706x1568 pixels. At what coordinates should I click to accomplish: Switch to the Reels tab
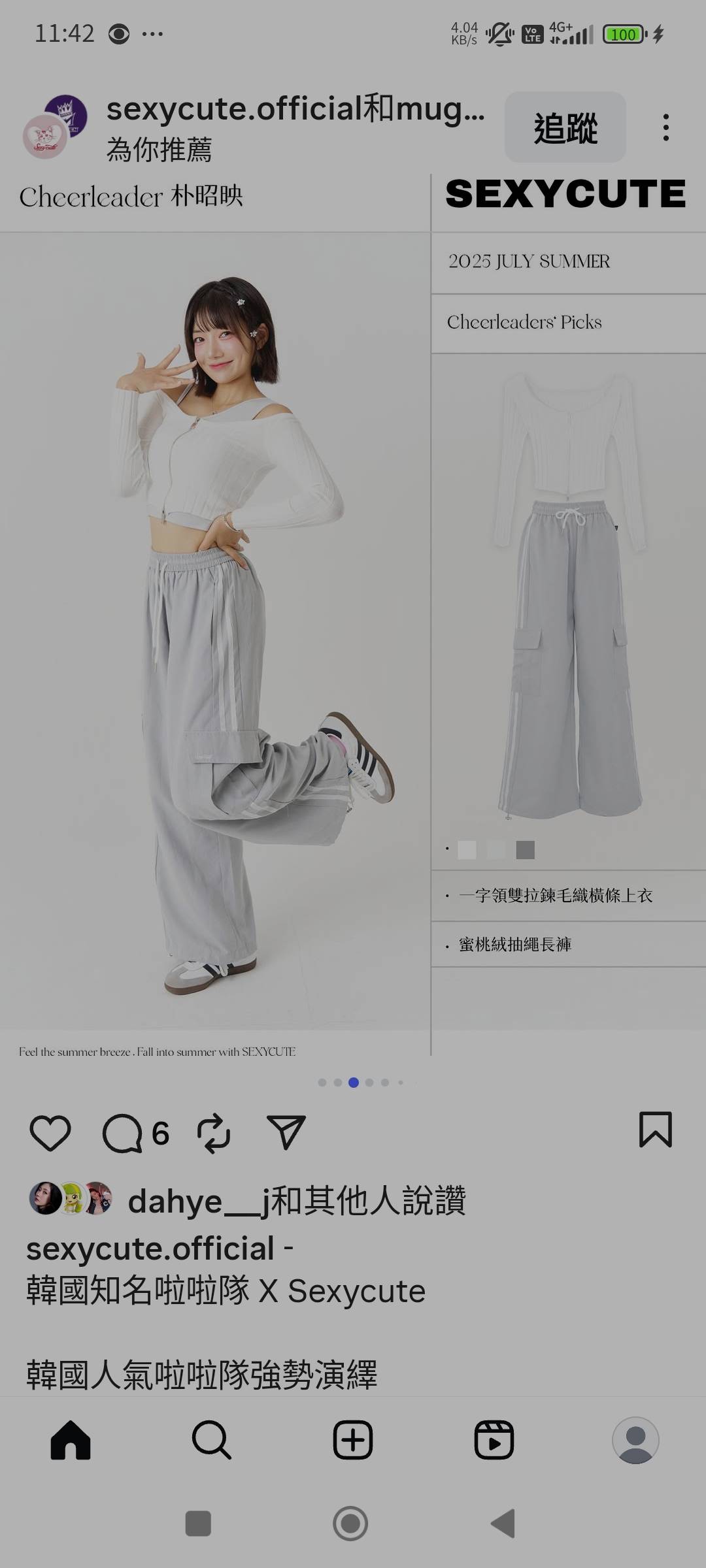point(494,1440)
